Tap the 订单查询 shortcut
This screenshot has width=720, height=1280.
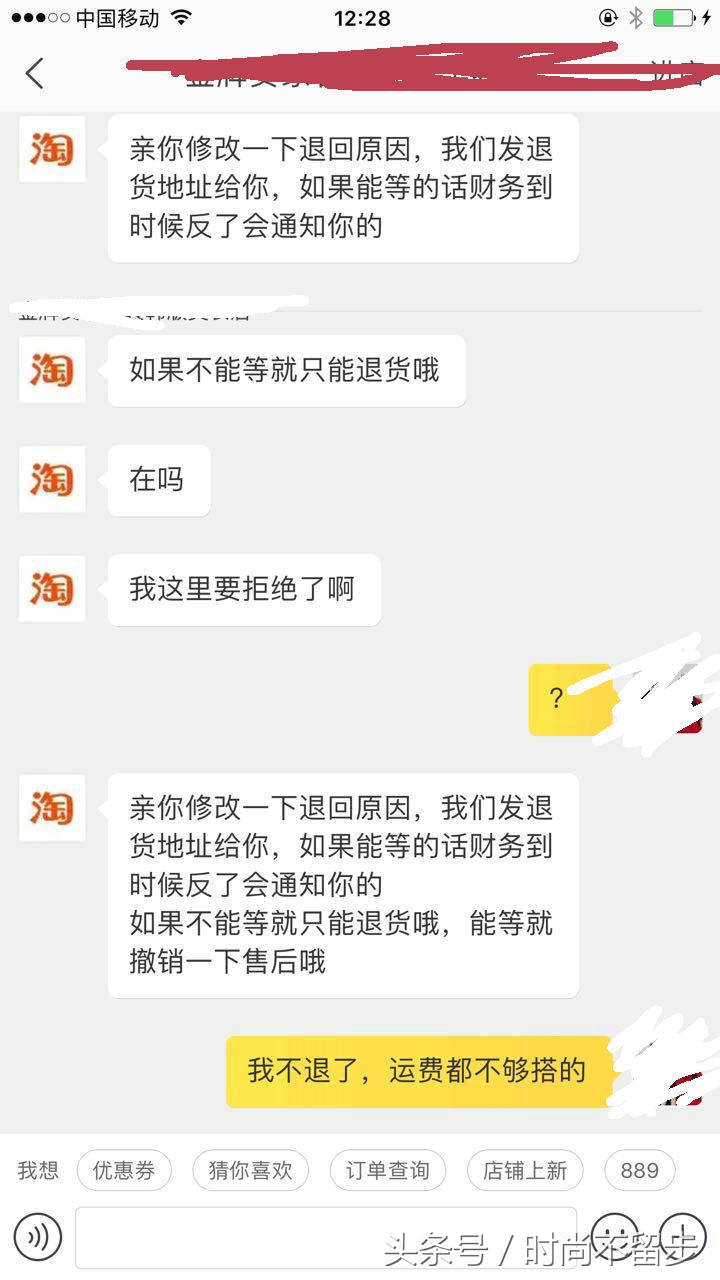388,1170
